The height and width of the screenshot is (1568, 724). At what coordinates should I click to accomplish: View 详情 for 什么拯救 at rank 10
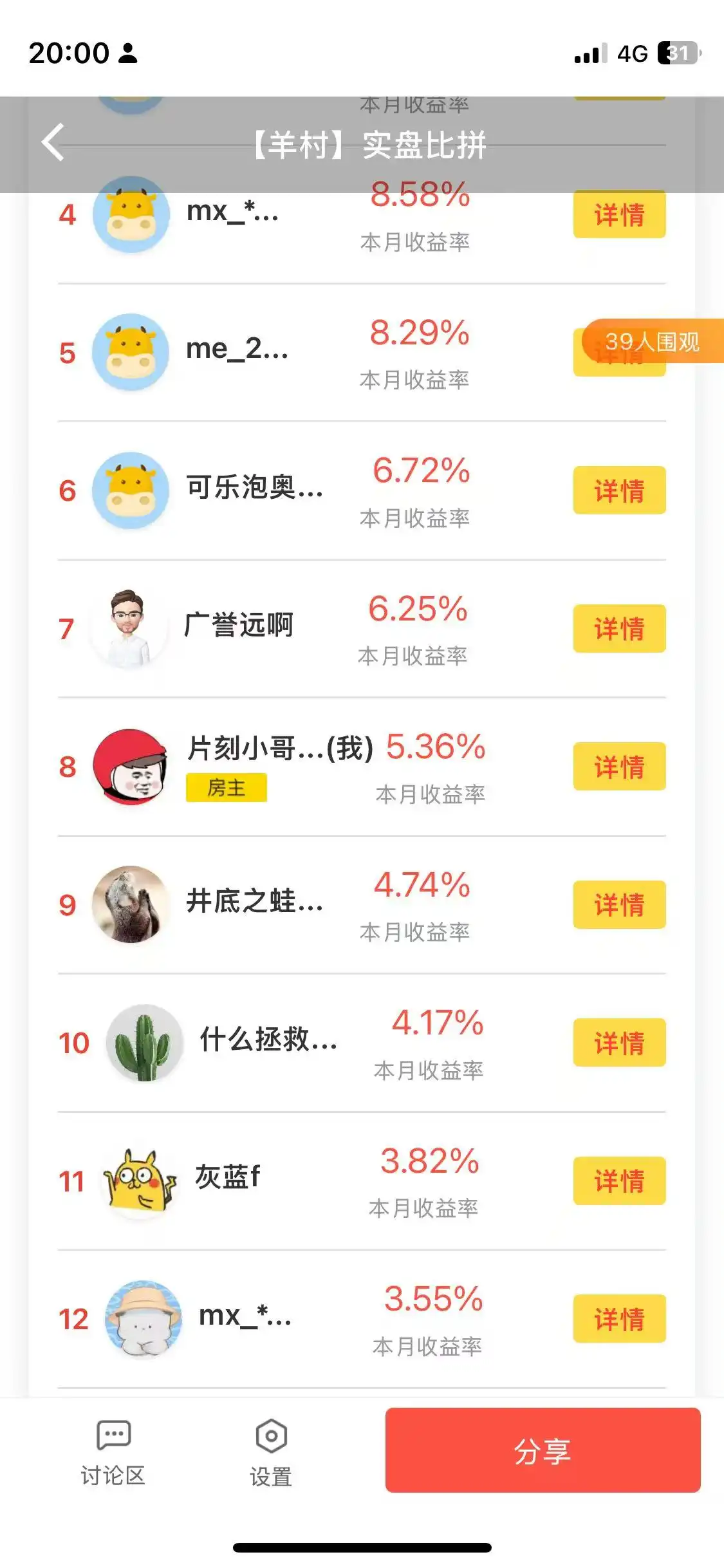[x=619, y=1043]
